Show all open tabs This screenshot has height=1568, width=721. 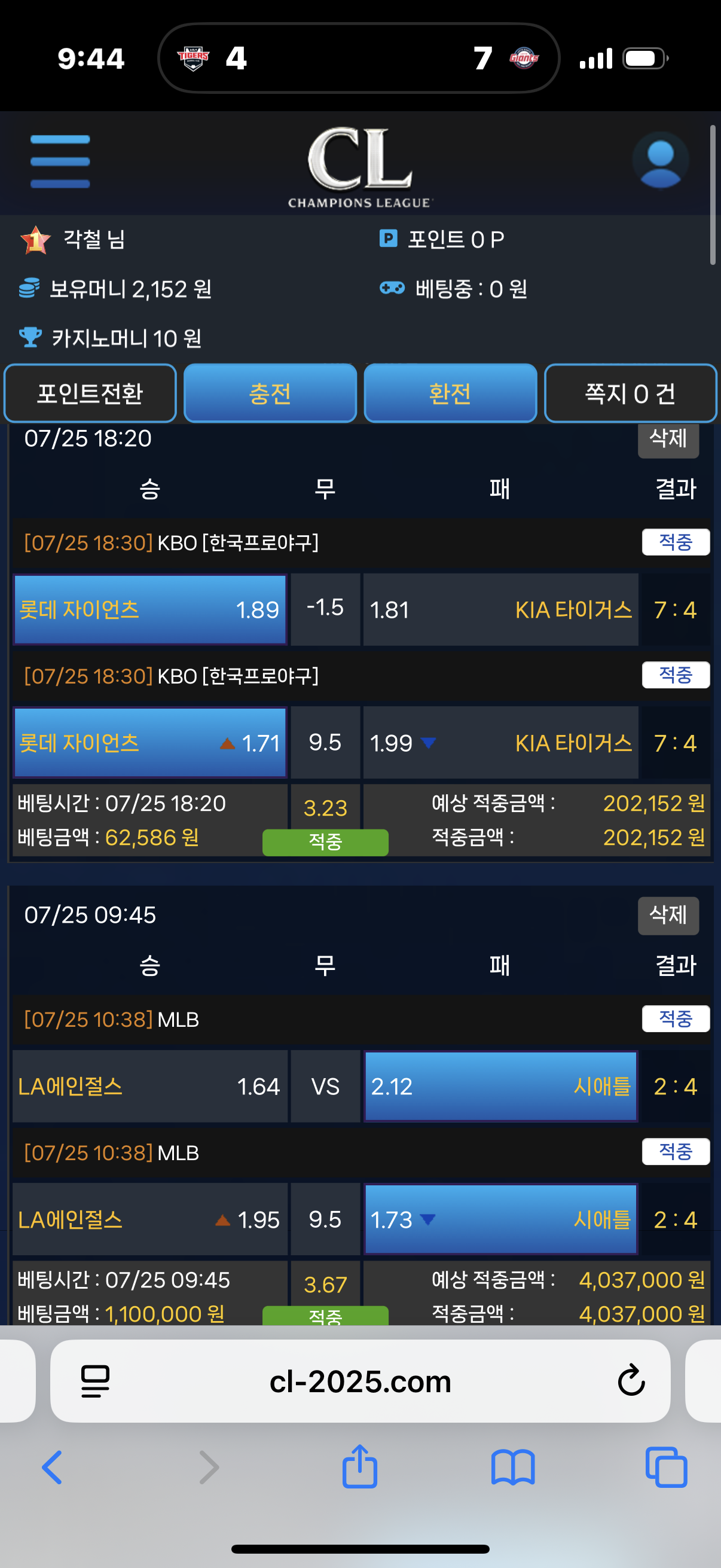coord(666,1468)
